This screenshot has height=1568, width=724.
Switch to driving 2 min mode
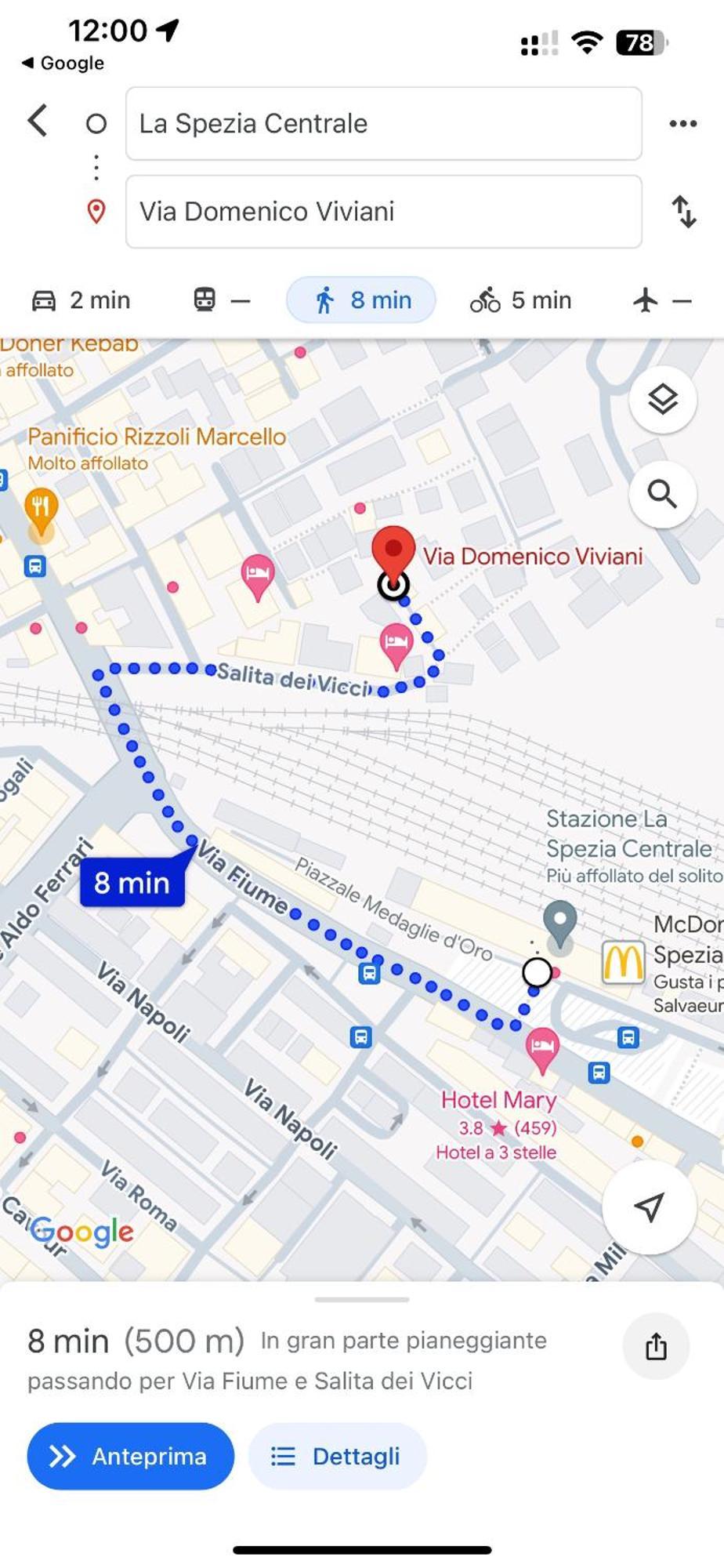pyautogui.click(x=81, y=300)
